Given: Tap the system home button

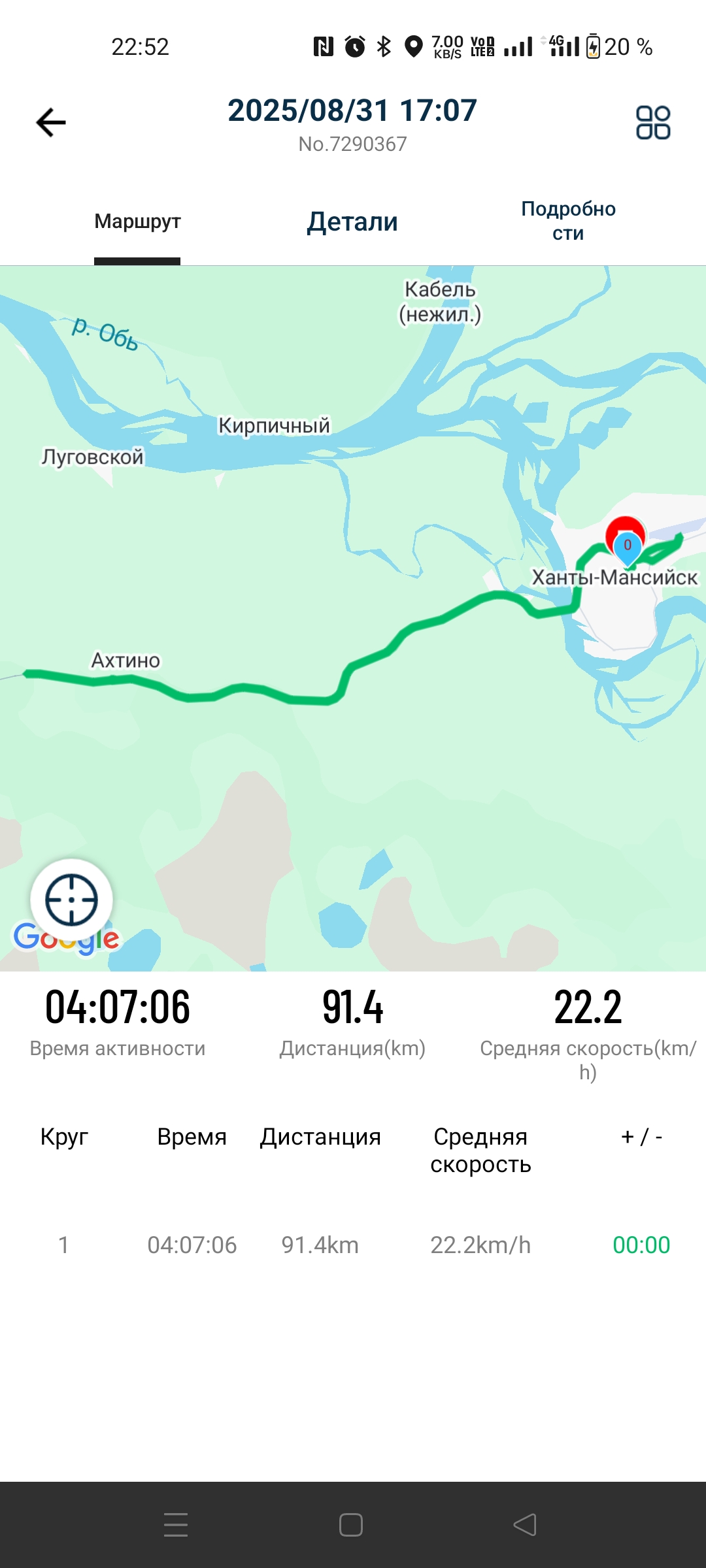Looking at the screenshot, I should coord(351,1525).
